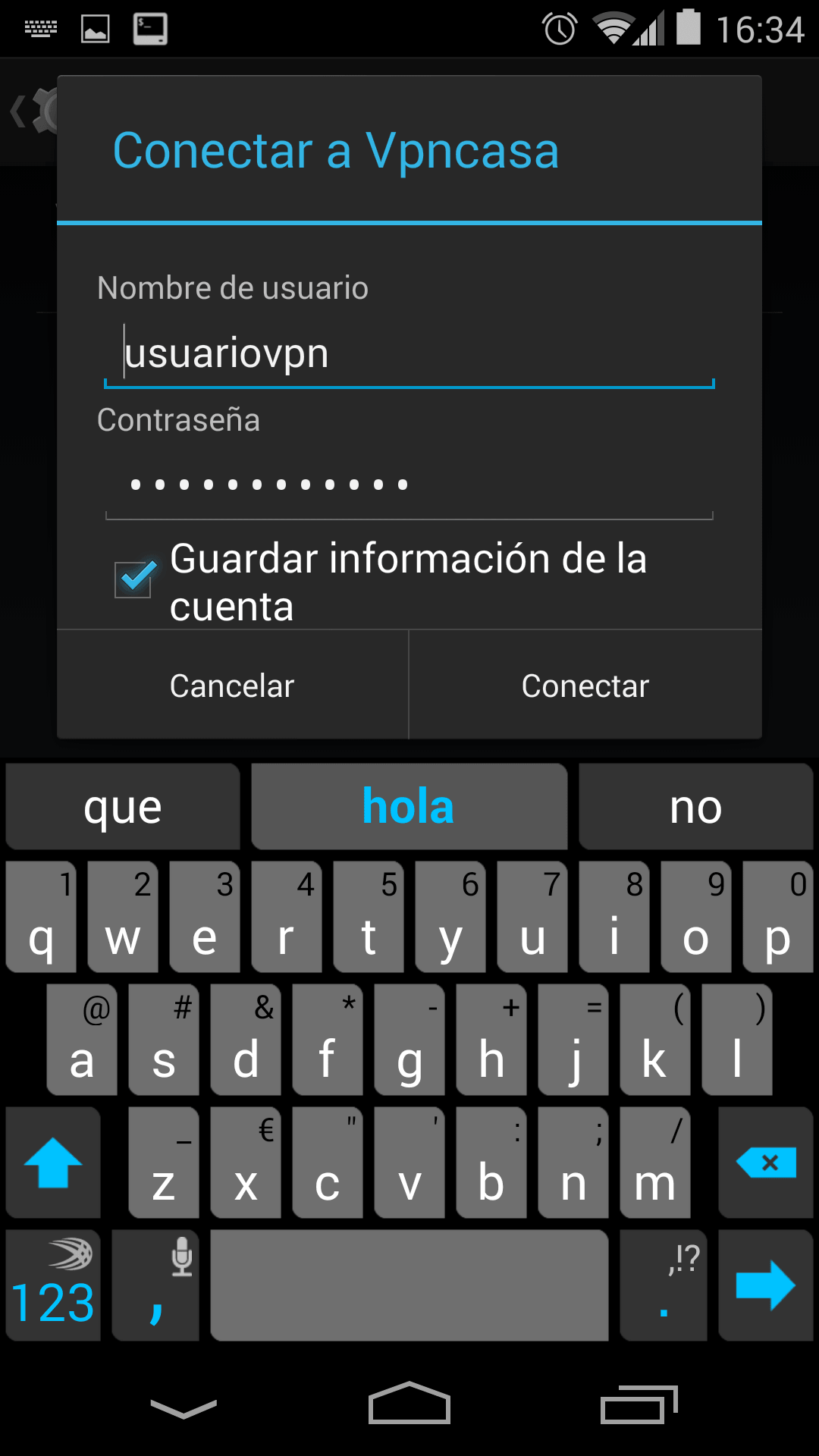
Task: Tap the keyboard space bar
Action: pos(409,1286)
